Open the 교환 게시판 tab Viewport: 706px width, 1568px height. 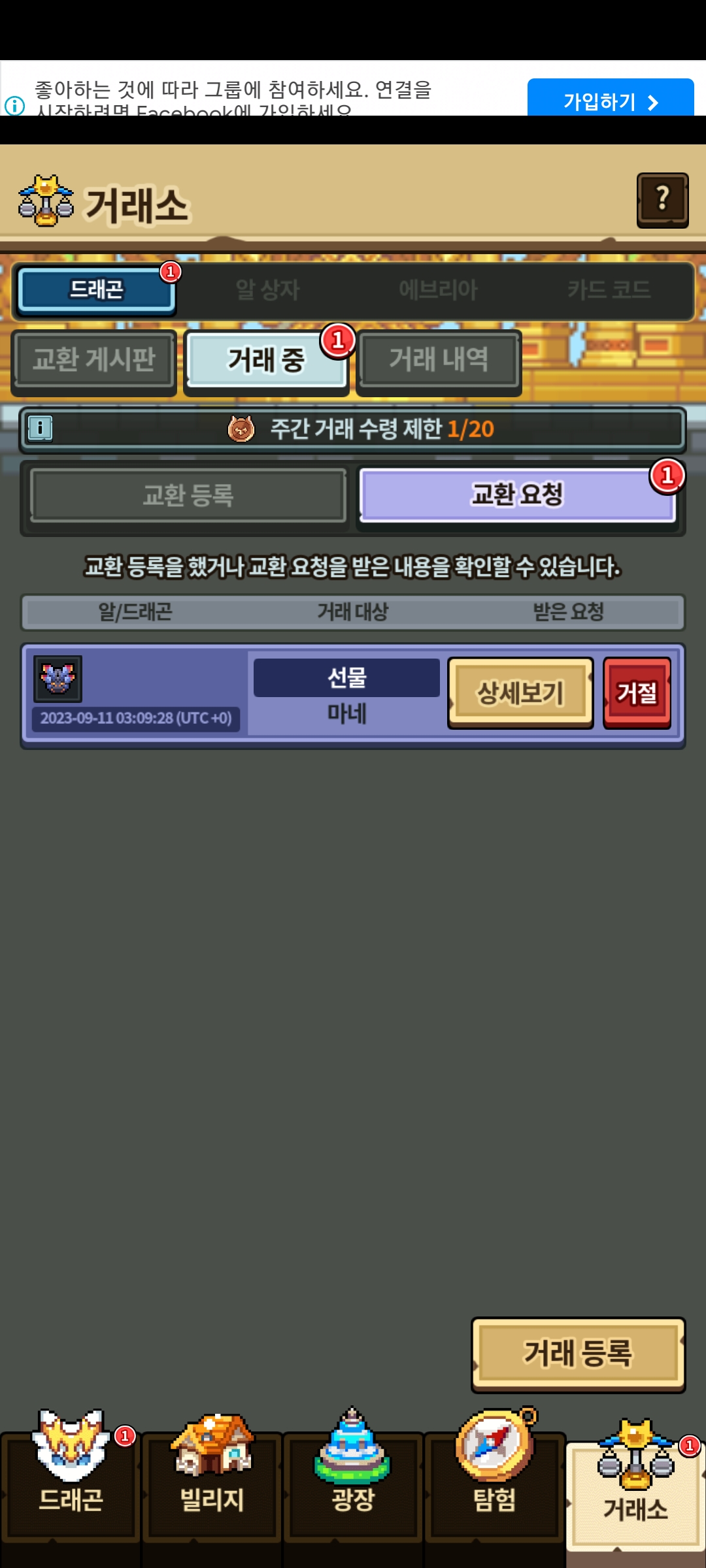tap(94, 360)
